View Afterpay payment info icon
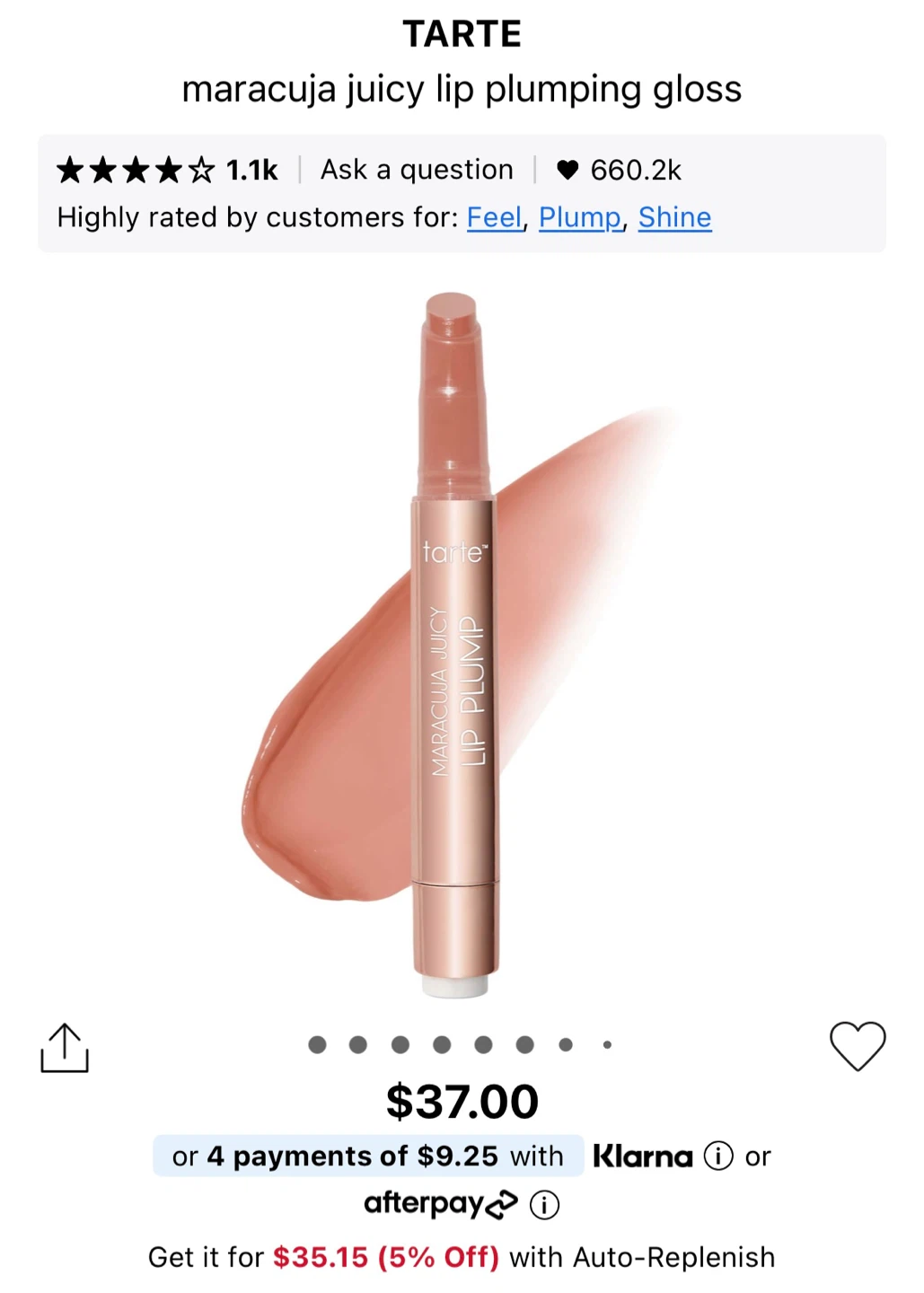The height and width of the screenshot is (1293, 924). [x=544, y=1204]
